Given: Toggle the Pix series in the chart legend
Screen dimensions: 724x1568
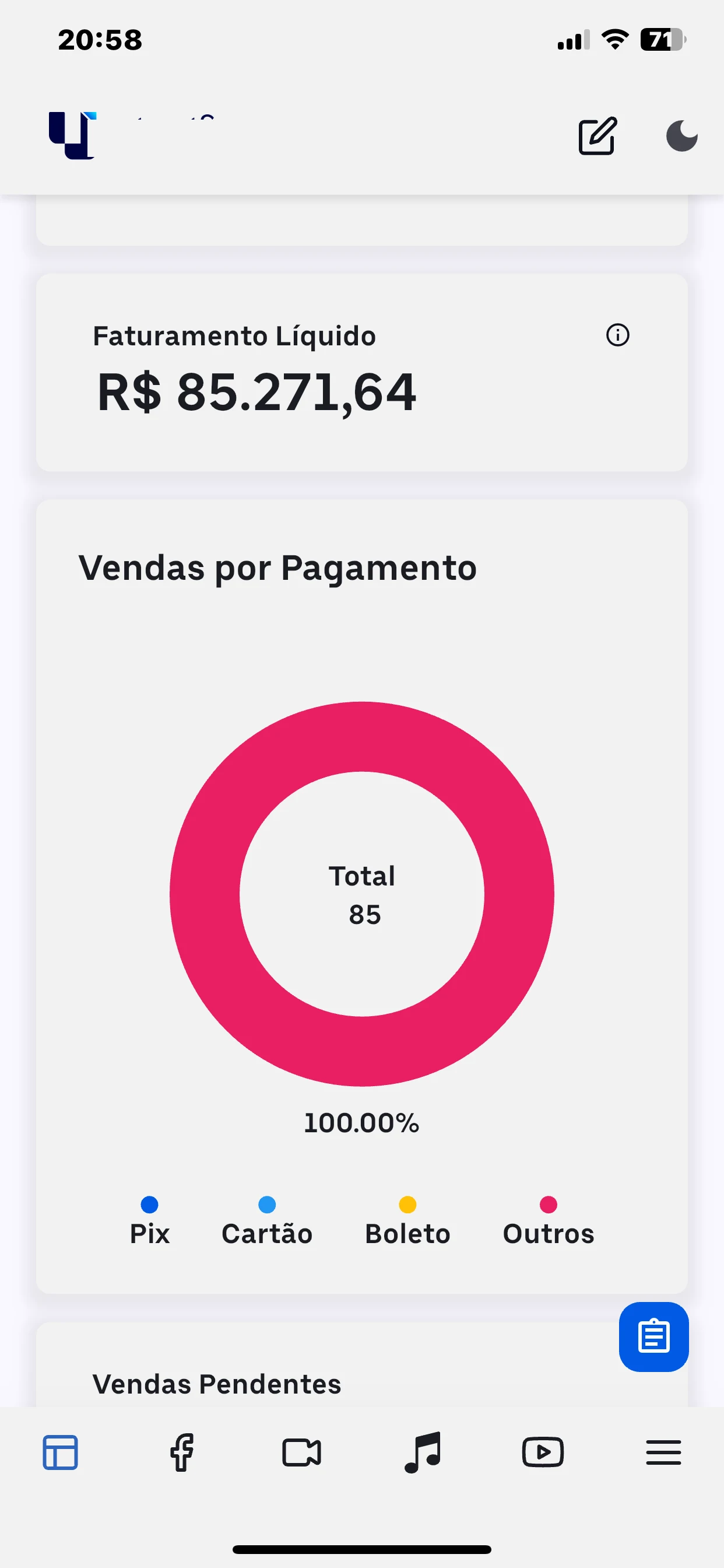Looking at the screenshot, I should 150,1220.
